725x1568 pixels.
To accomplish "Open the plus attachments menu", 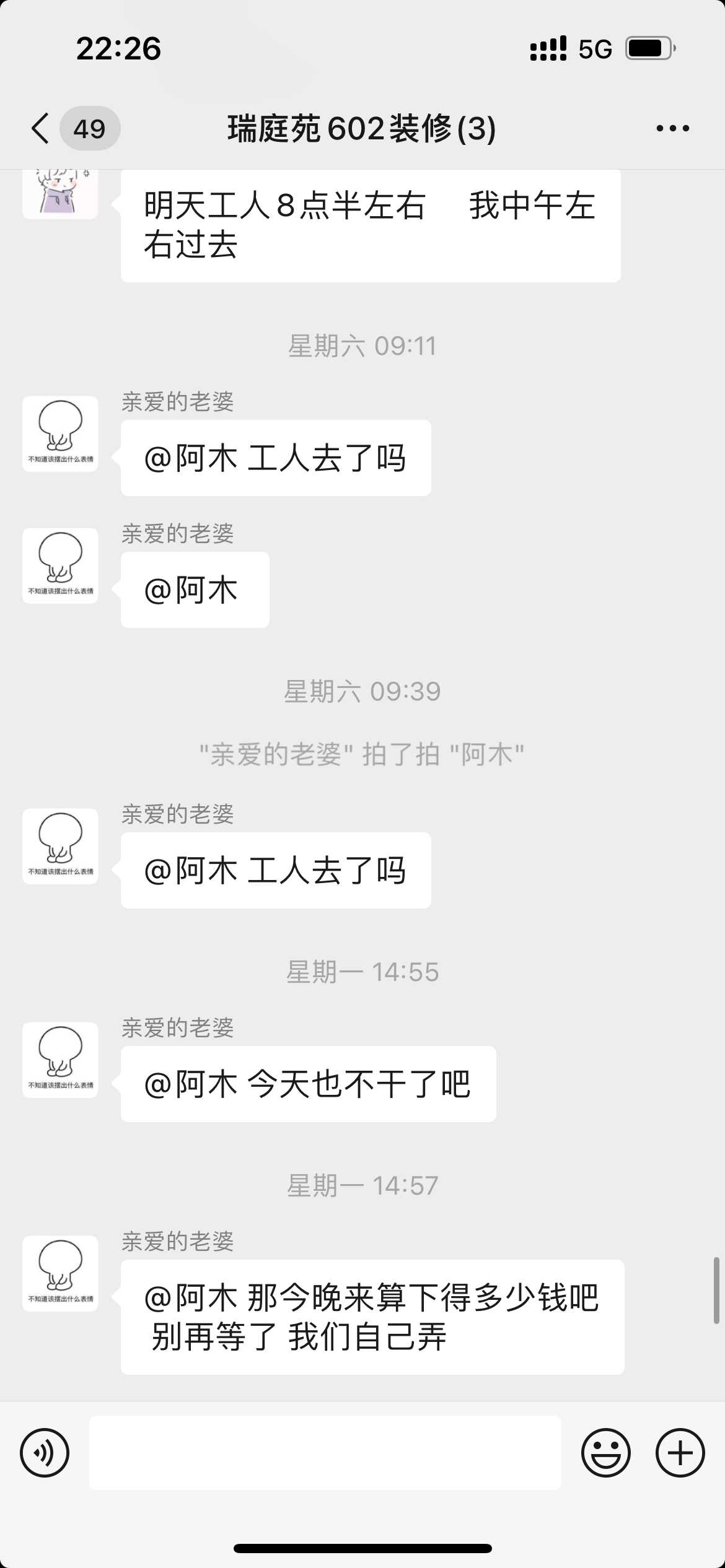I will [680, 1453].
